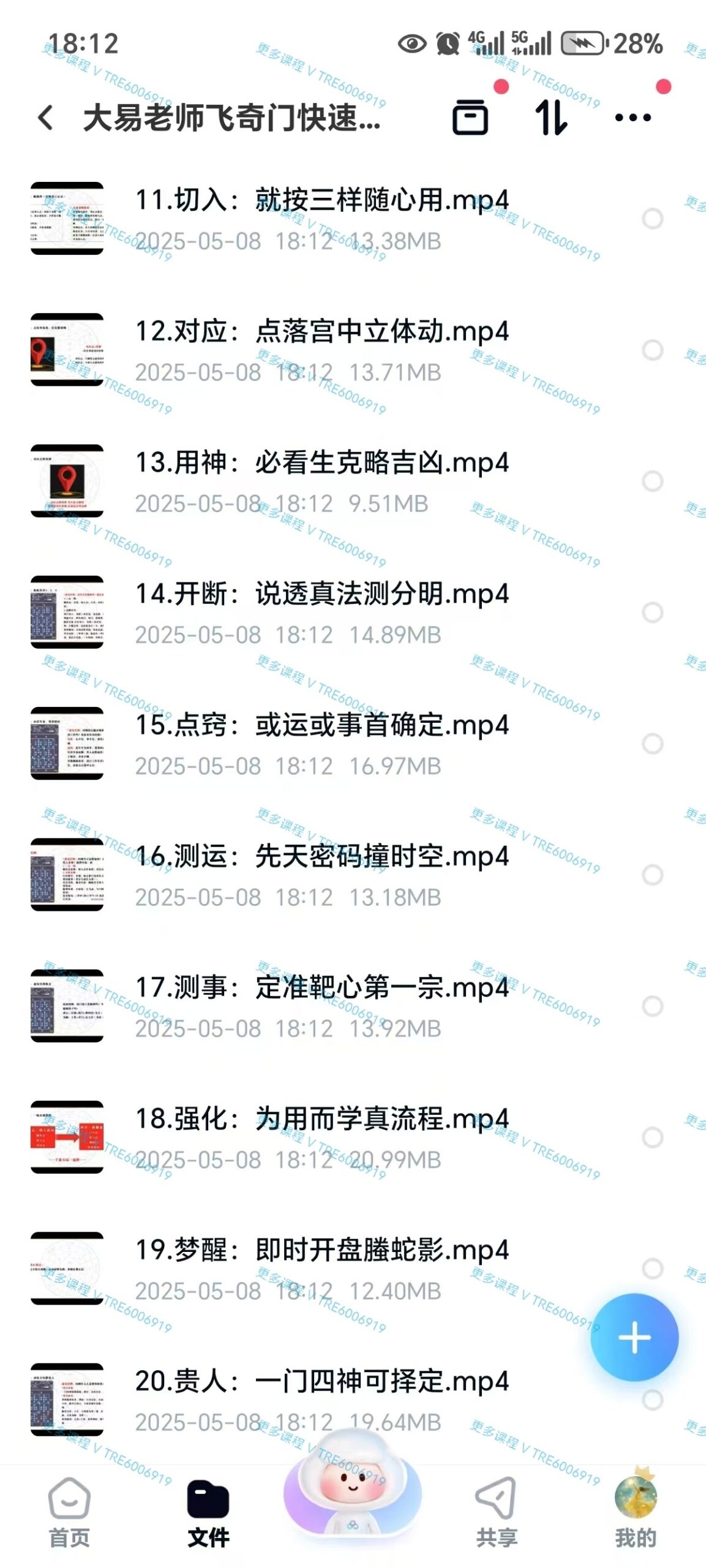The width and height of the screenshot is (706, 1568).
Task: Open video 12.对应：点落宫中立体动.mp4
Action: 321,350
